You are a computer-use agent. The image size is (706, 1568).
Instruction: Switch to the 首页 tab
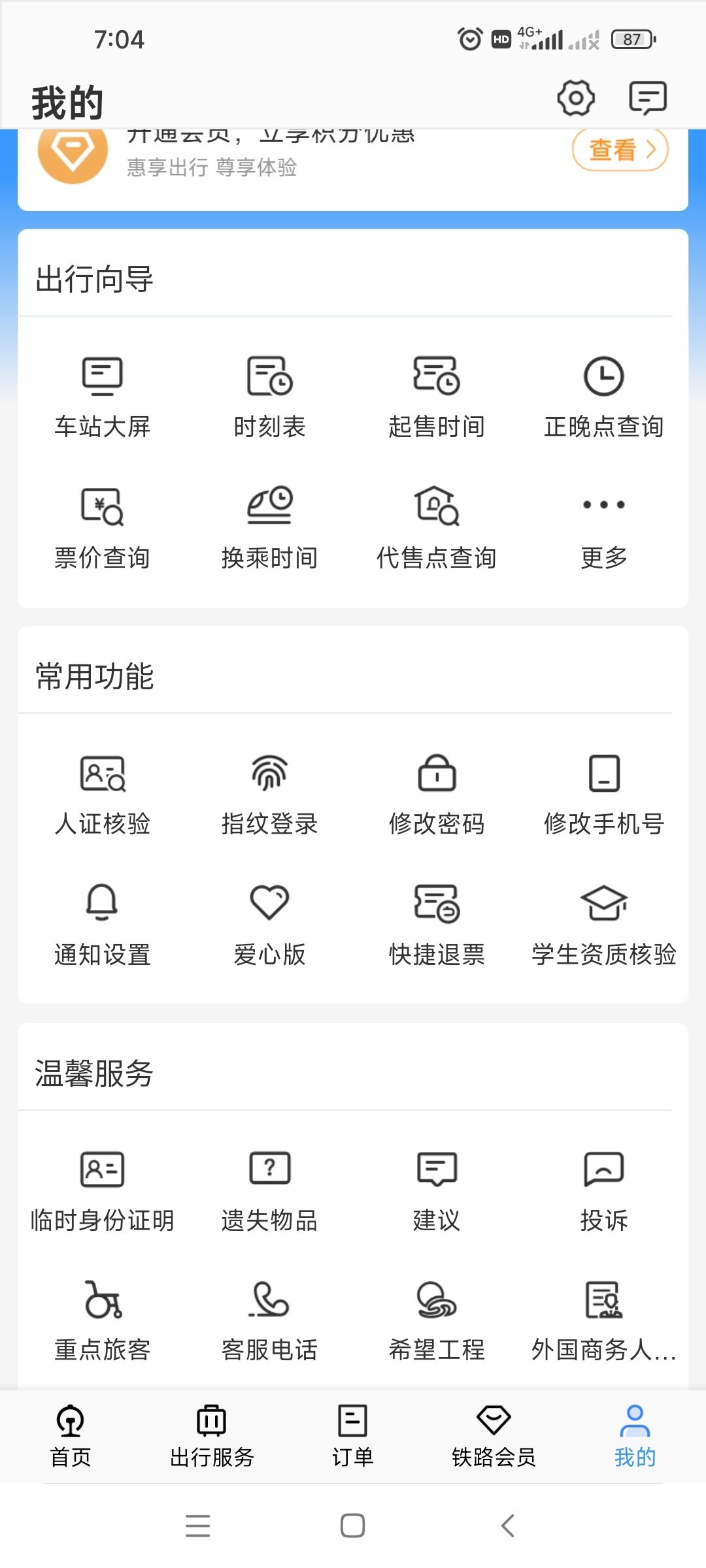pyautogui.click(x=71, y=1436)
